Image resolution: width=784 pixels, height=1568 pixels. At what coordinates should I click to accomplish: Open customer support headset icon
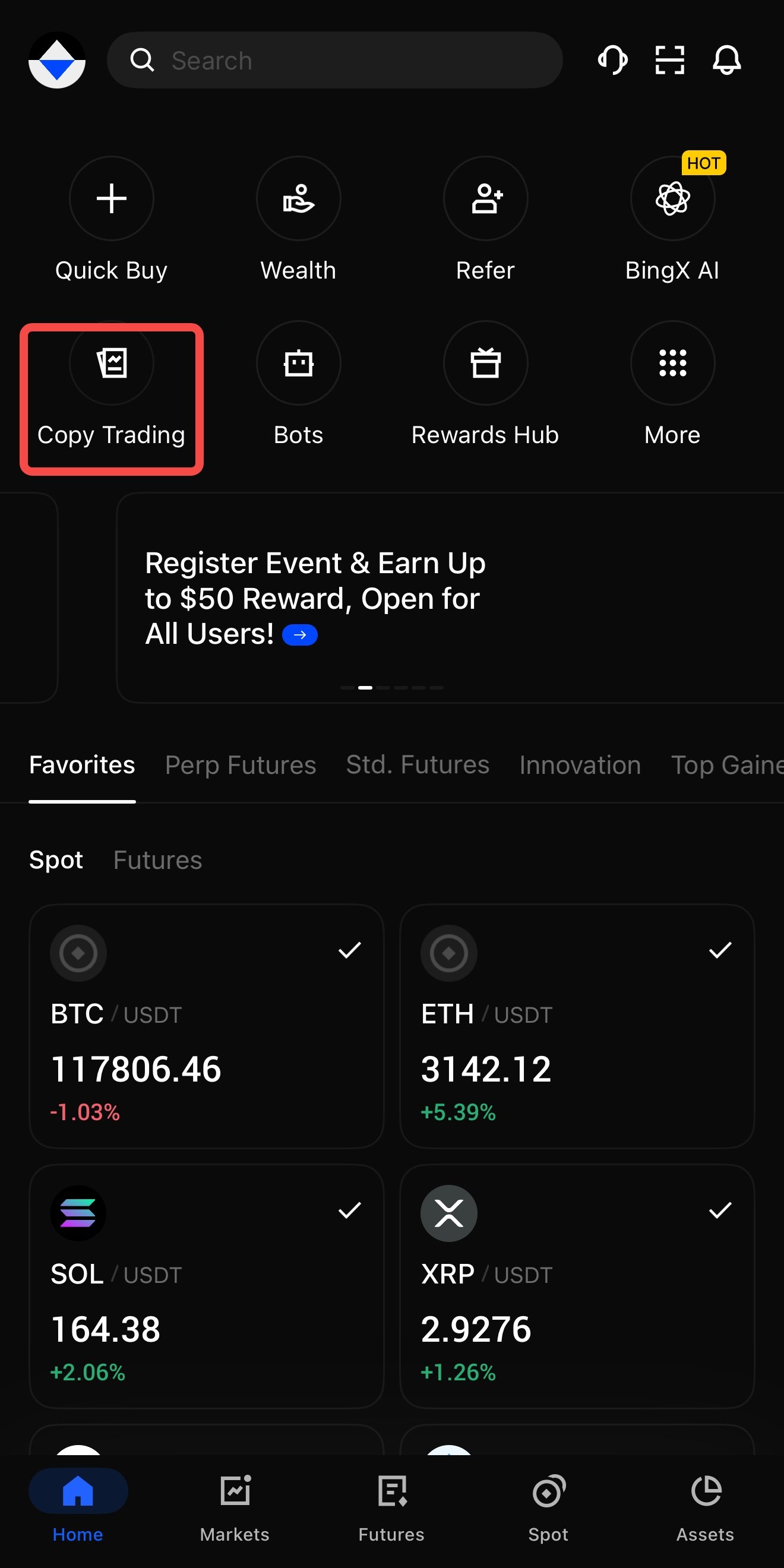tap(612, 60)
